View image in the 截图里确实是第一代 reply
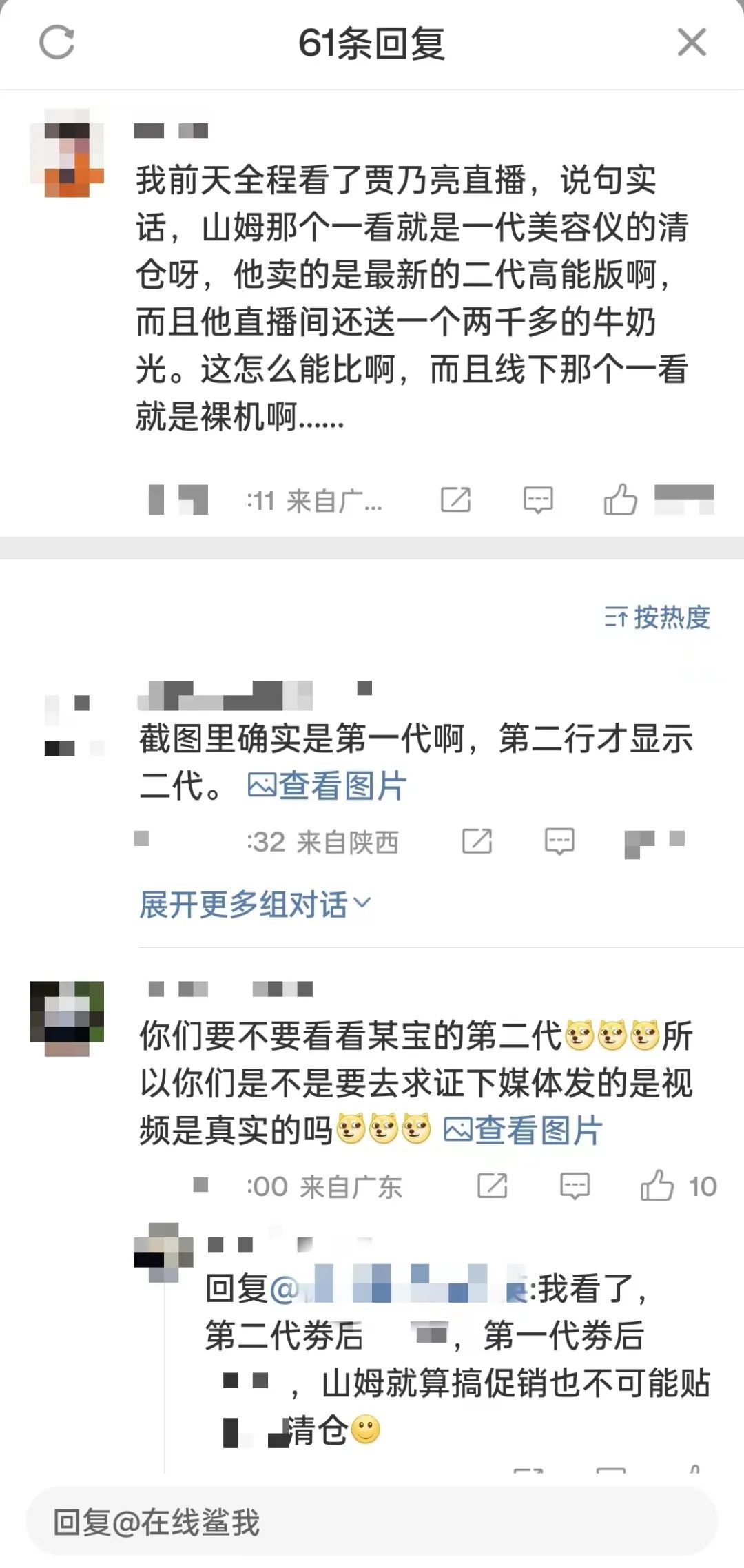Image resolution: width=744 pixels, height=1568 pixels. pos(327,786)
